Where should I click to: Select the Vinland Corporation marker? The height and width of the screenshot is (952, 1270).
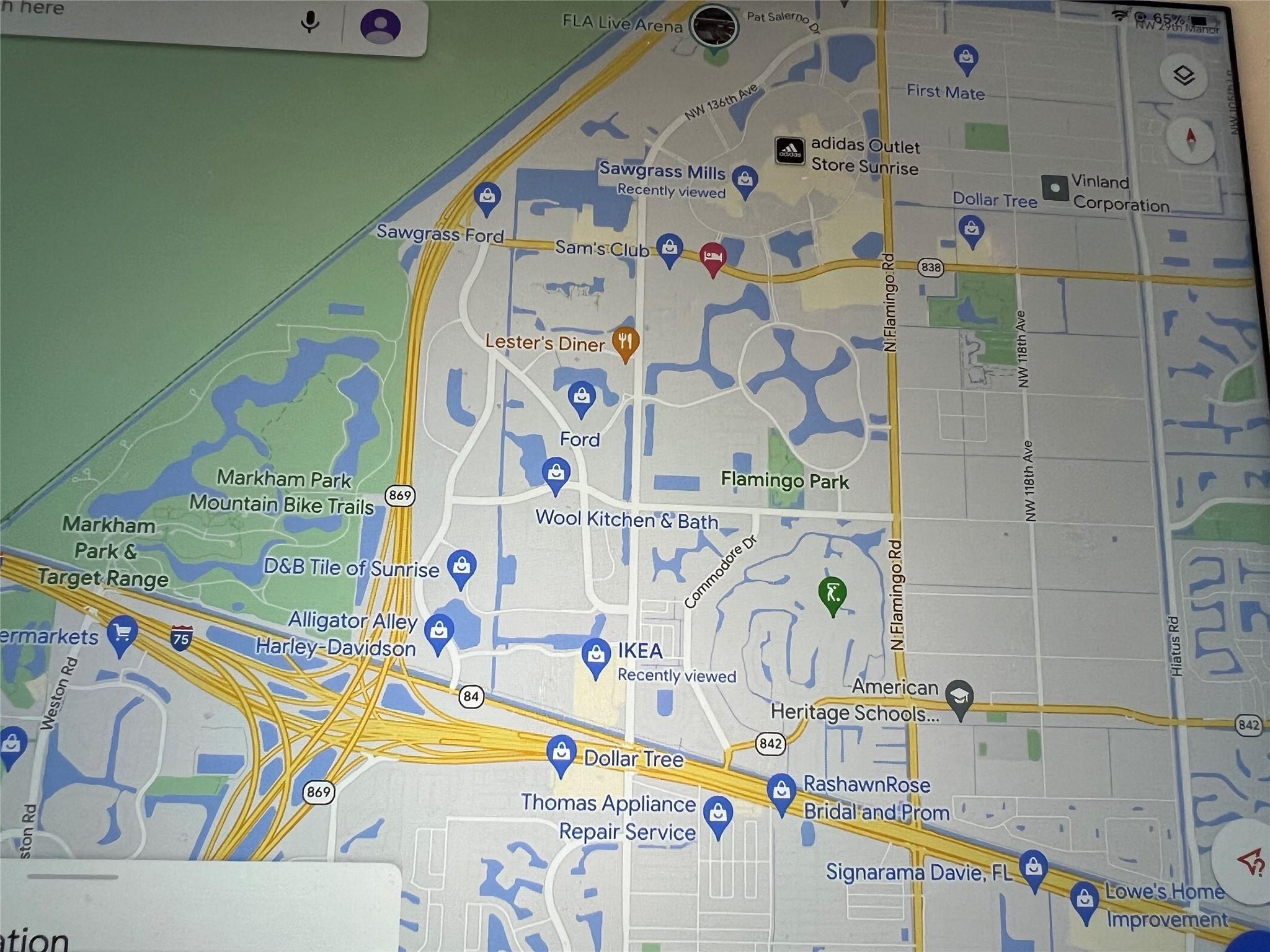[x=1055, y=188]
